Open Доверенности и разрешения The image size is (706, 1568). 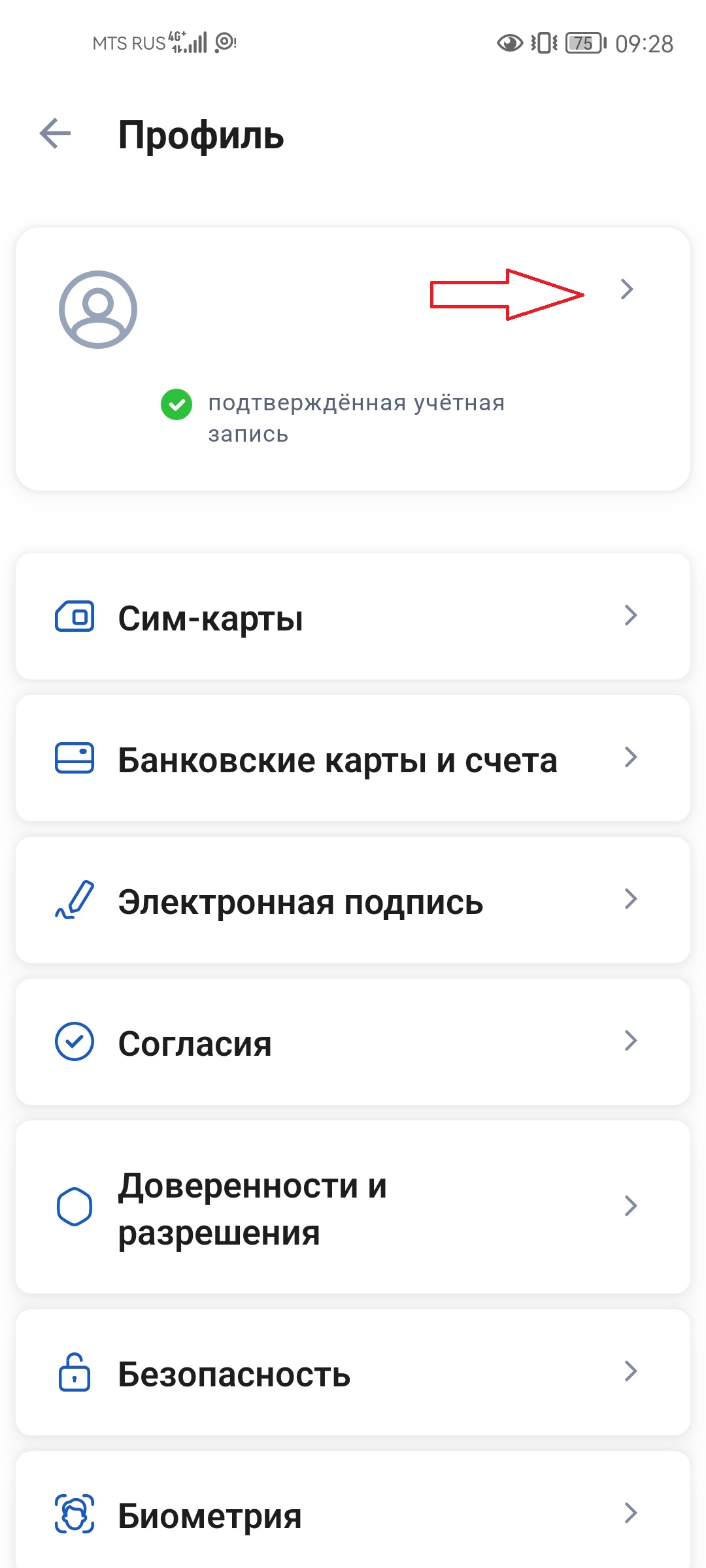pos(353,1207)
